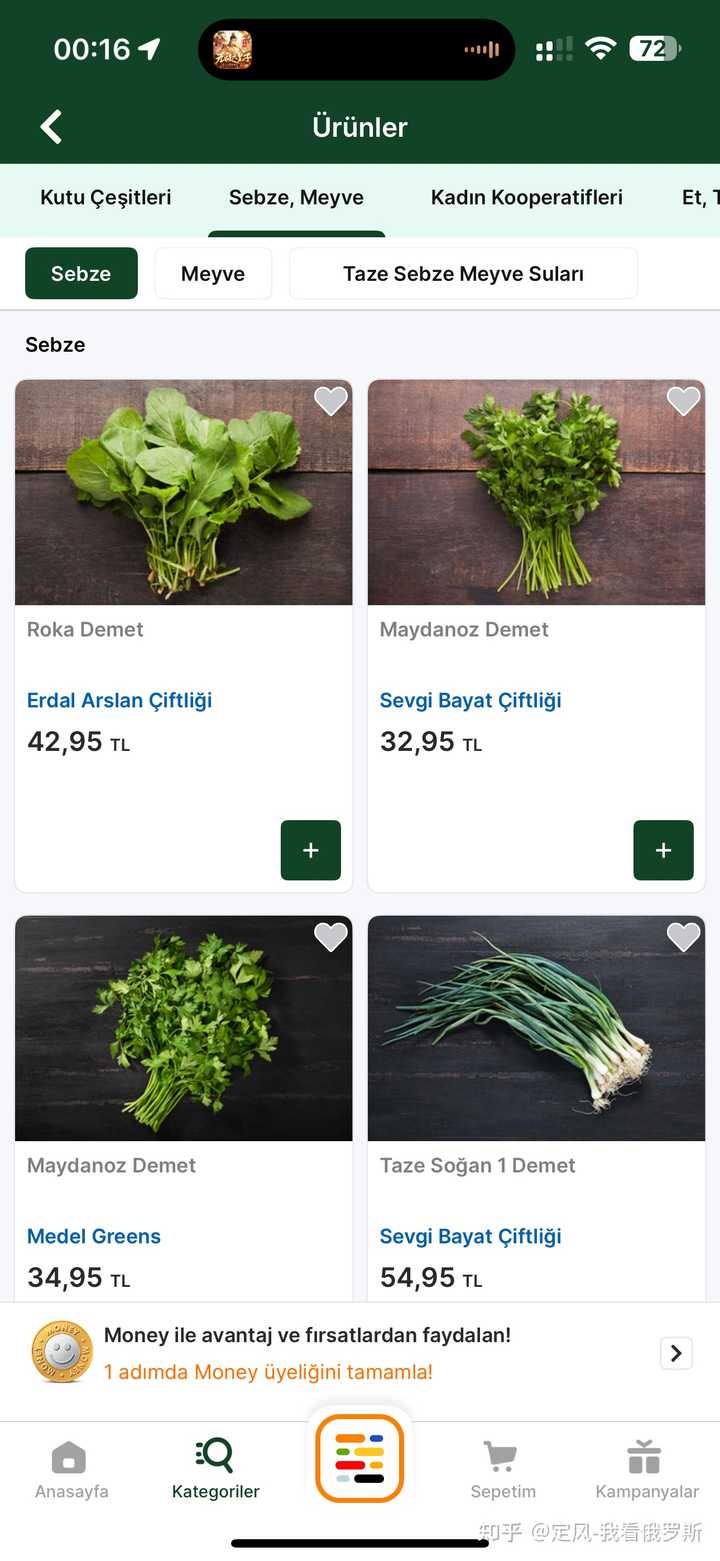The height and width of the screenshot is (1561, 720).
Task: Like the Medel Greens Maydanoz Demet
Action: point(331,937)
